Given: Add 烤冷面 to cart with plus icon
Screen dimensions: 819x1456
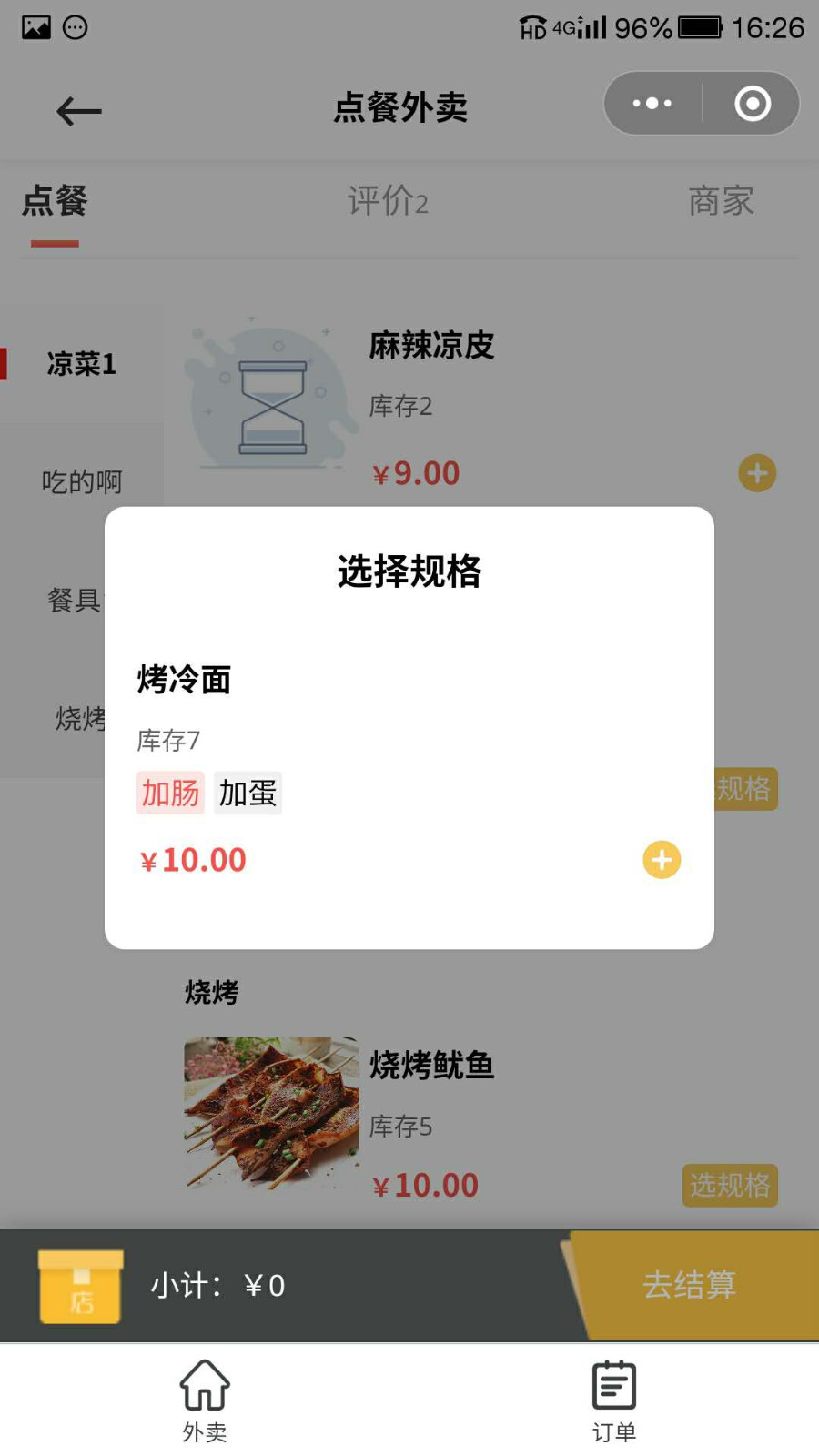Looking at the screenshot, I should click(662, 860).
